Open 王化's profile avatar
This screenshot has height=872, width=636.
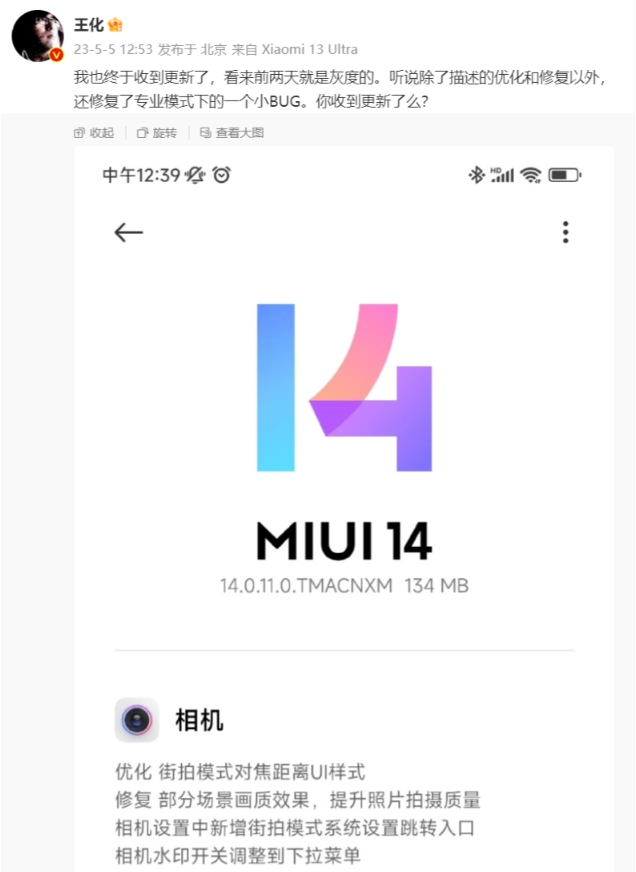click(x=37, y=36)
